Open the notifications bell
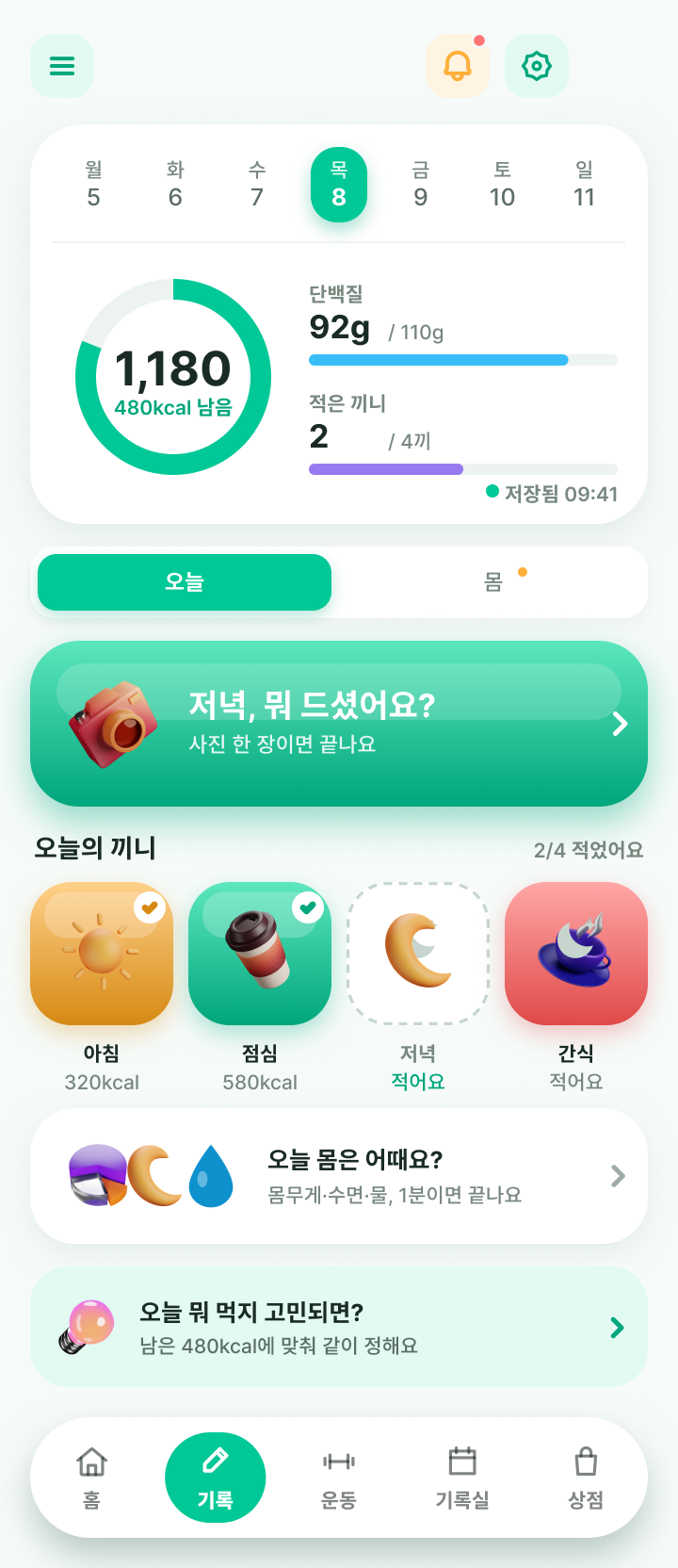This screenshot has height=1568, width=678. tap(458, 66)
